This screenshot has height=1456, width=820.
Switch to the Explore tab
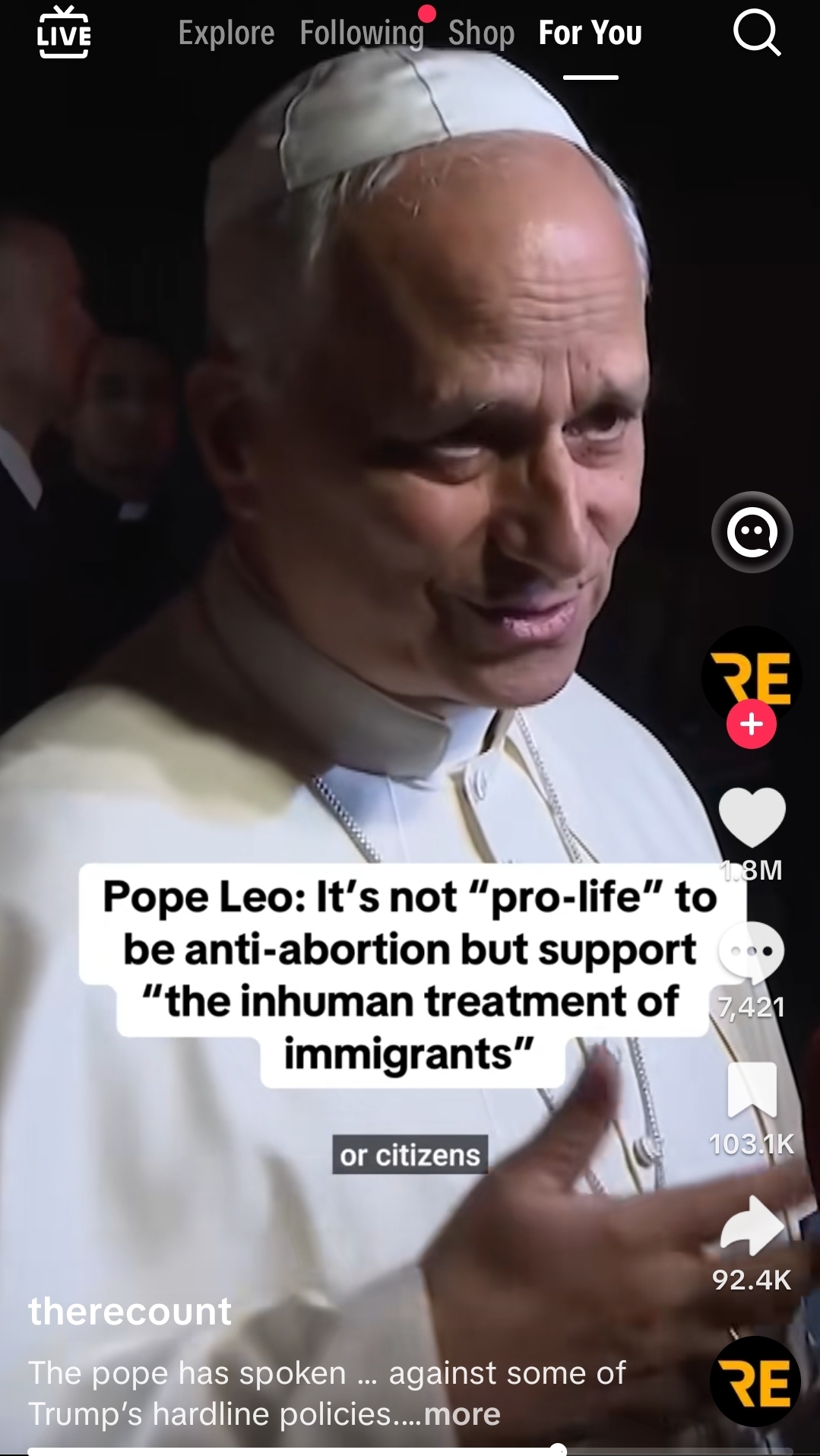tap(226, 33)
